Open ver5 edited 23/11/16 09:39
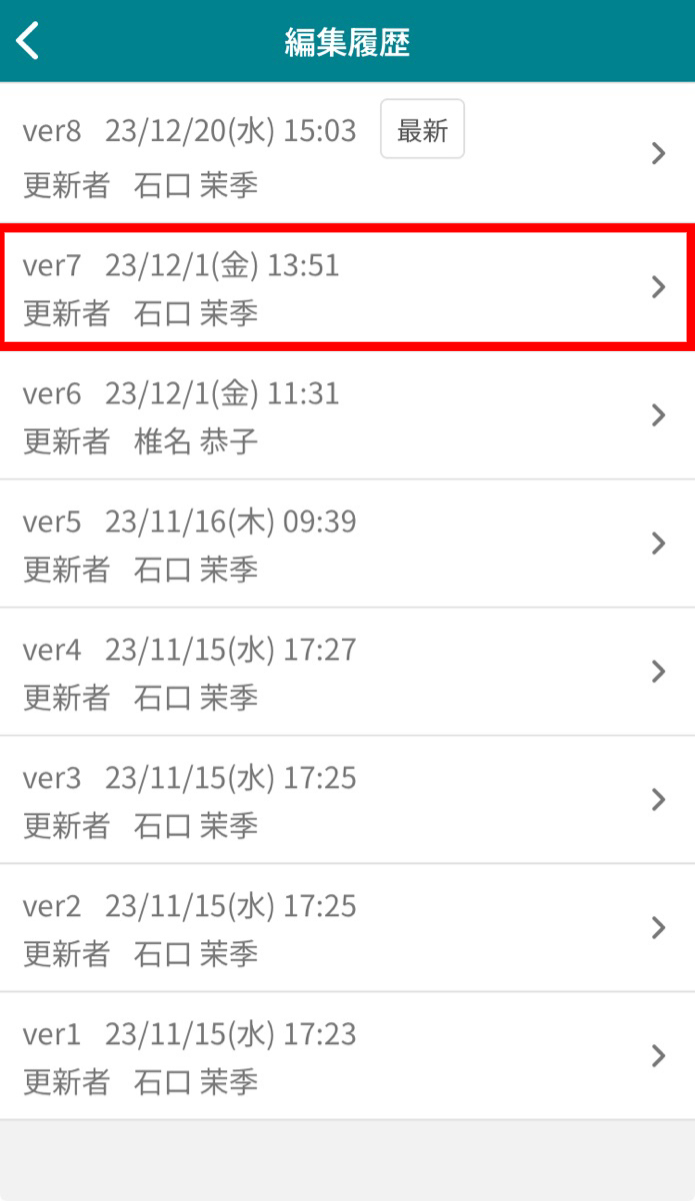 click(347, 544)
